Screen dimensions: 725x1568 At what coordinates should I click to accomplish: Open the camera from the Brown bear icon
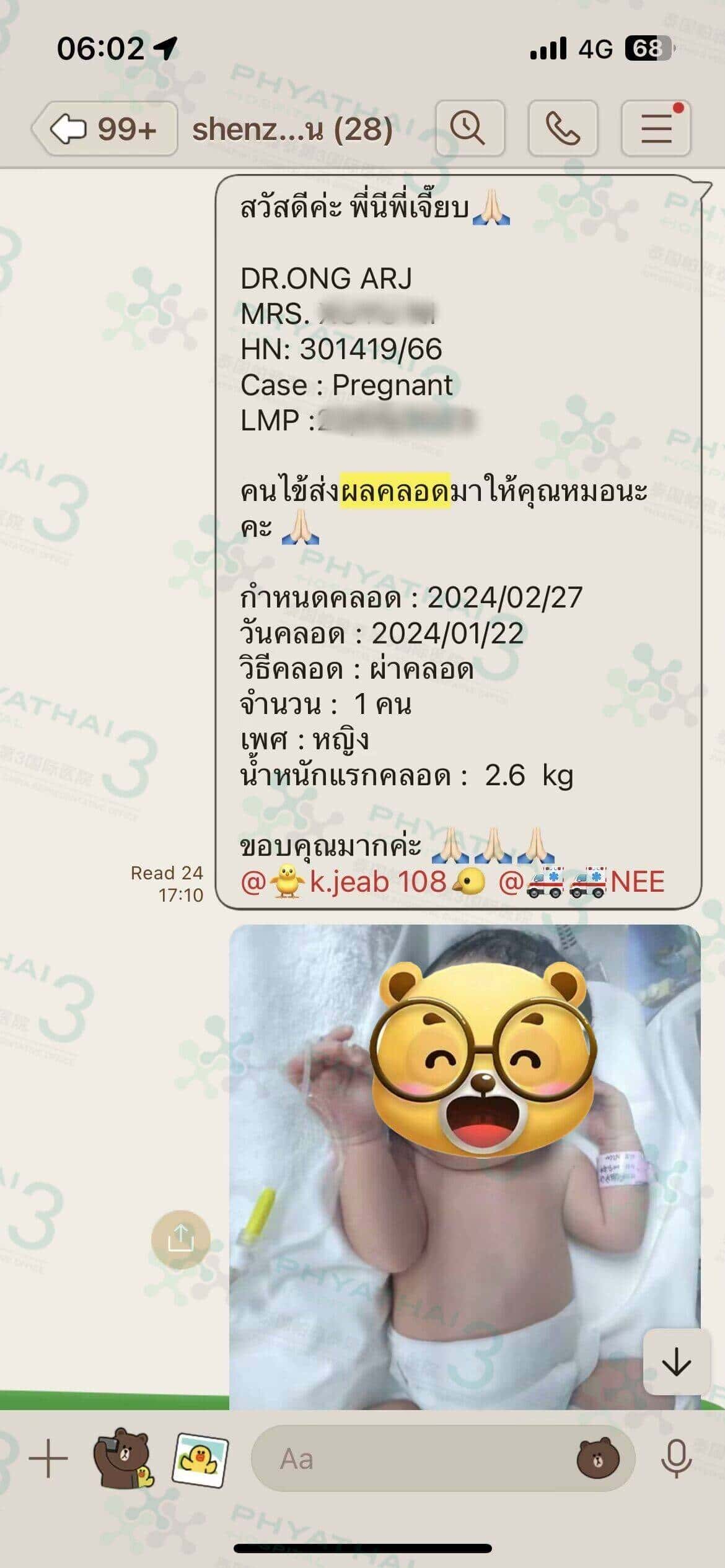123,1458
